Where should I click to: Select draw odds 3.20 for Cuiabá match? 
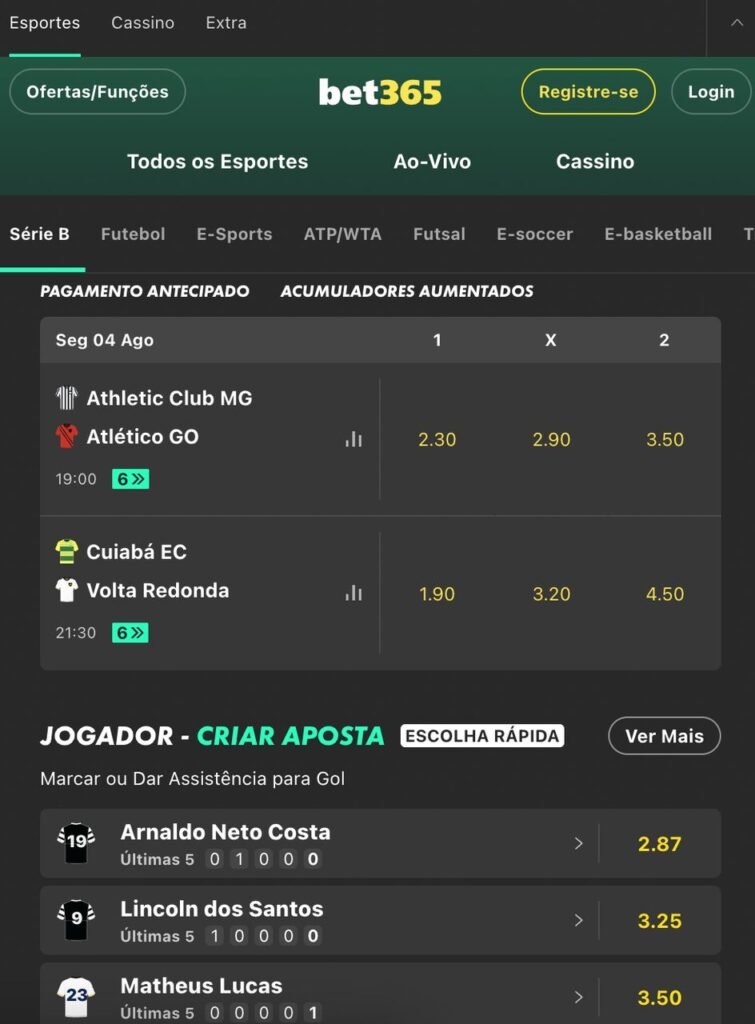[x=551, y=594]
